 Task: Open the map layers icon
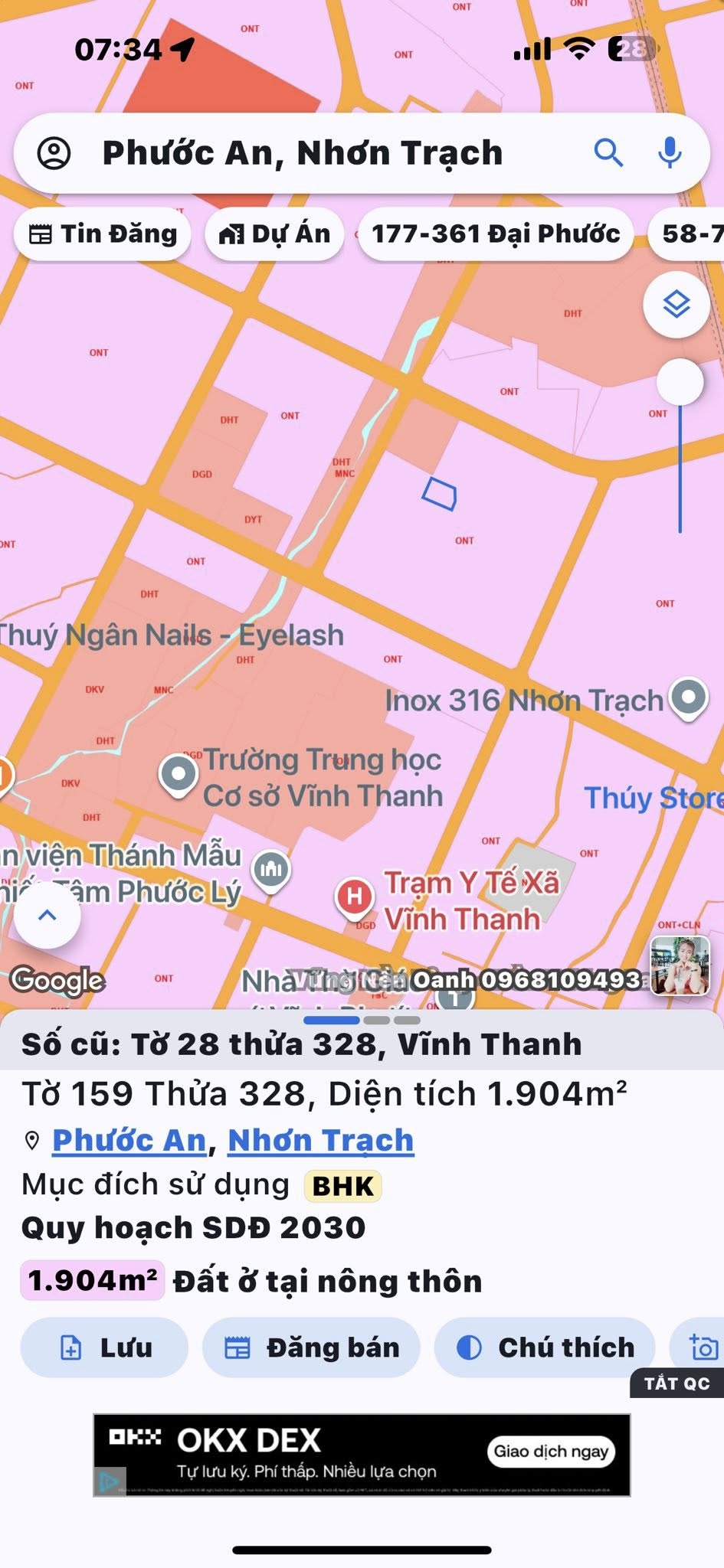point(675,304)
